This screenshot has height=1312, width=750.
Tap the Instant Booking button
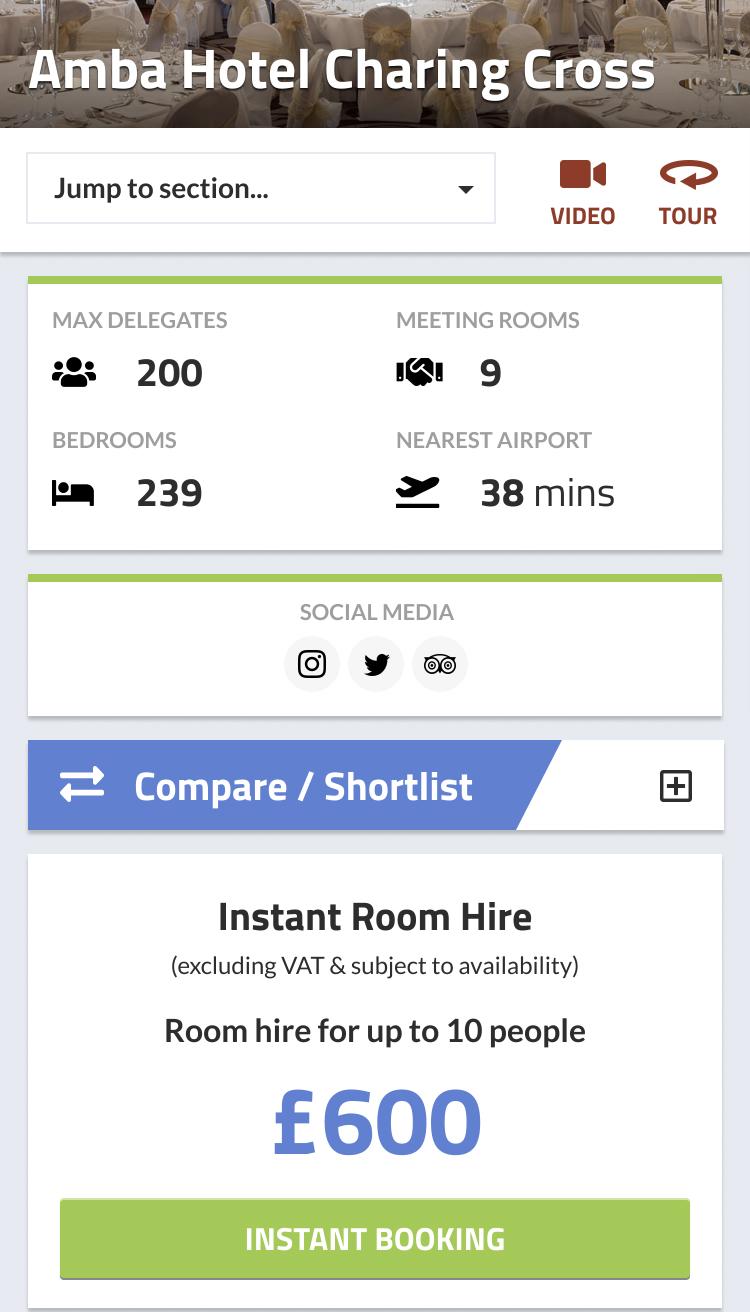pos(375,1238)
